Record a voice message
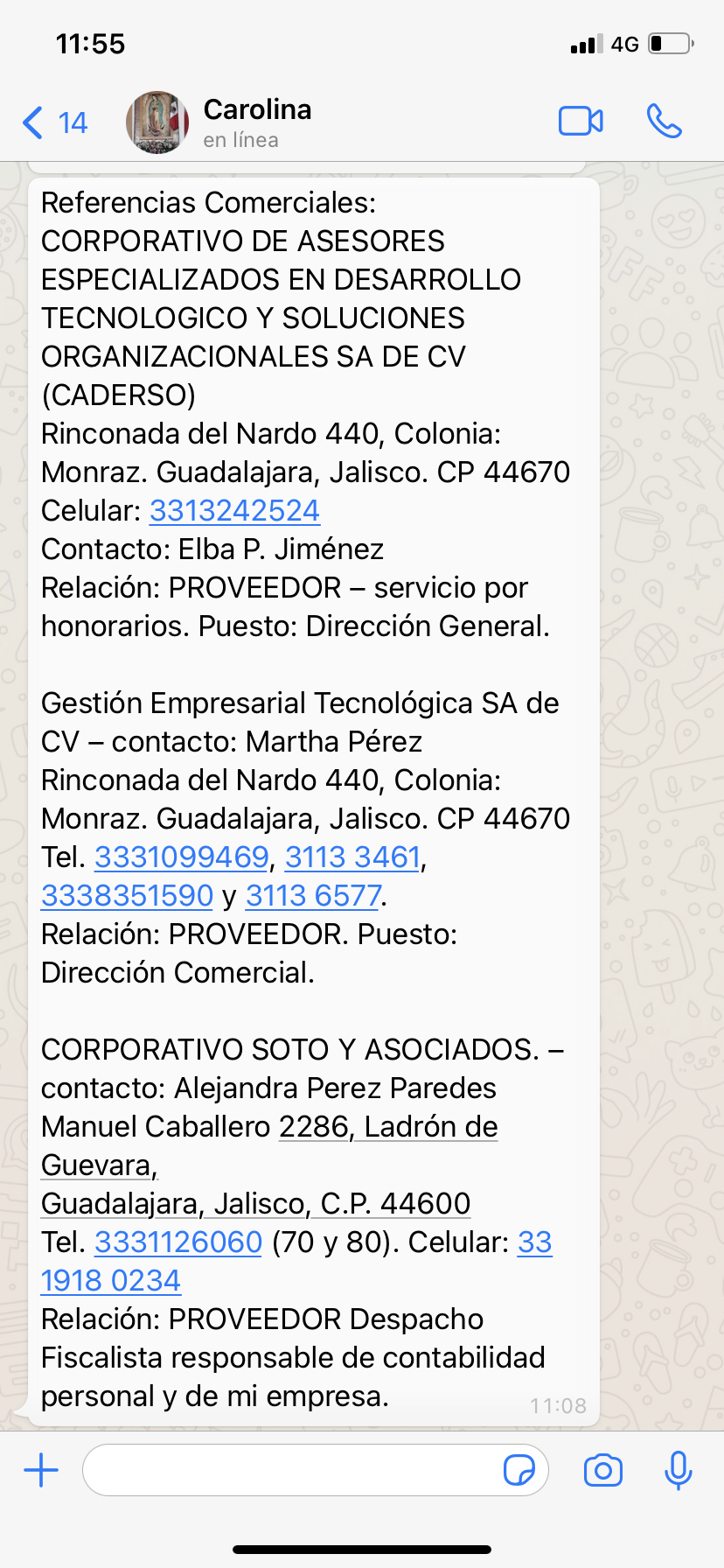The height and width of the screenshot is (1568, 724). (x=679, y=1470)
